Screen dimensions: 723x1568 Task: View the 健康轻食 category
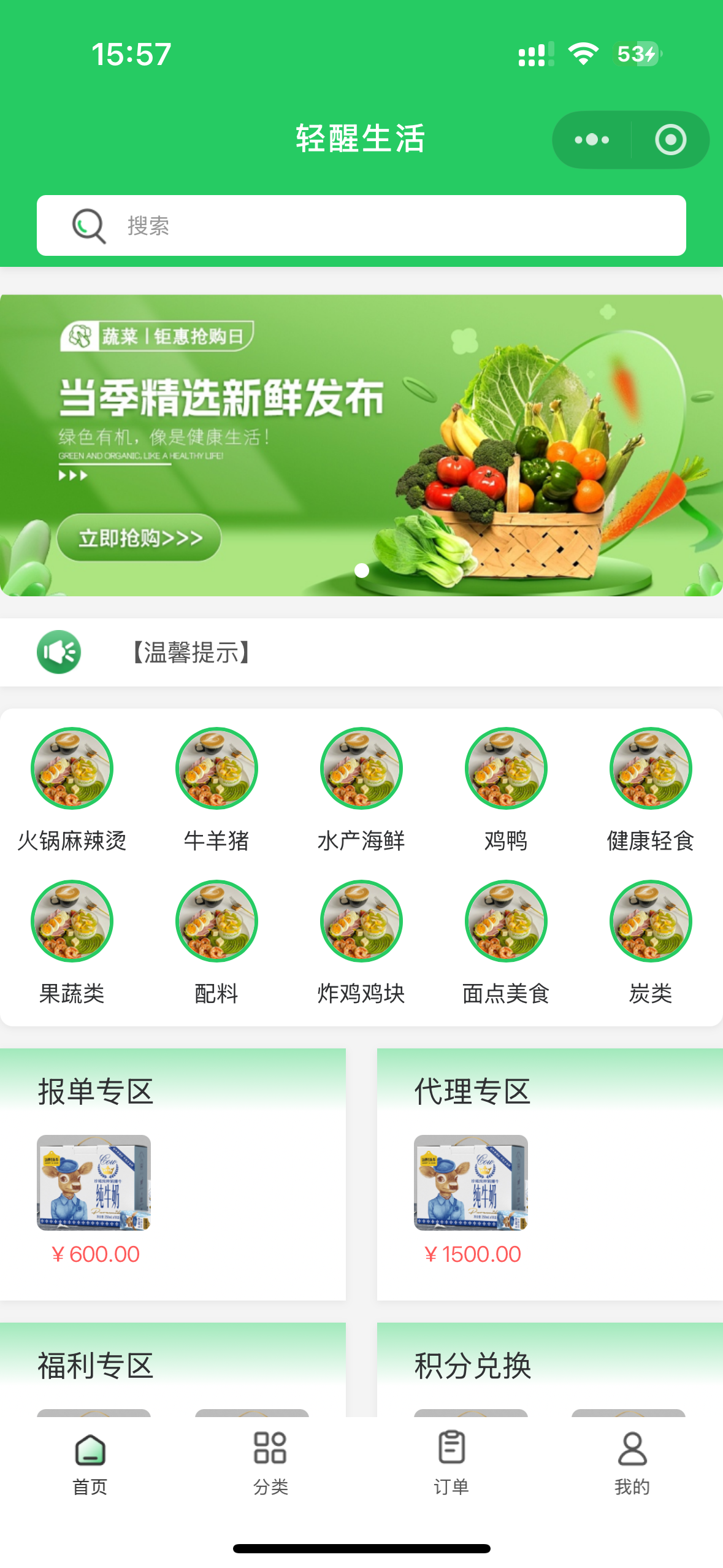[x=651, y=790]
